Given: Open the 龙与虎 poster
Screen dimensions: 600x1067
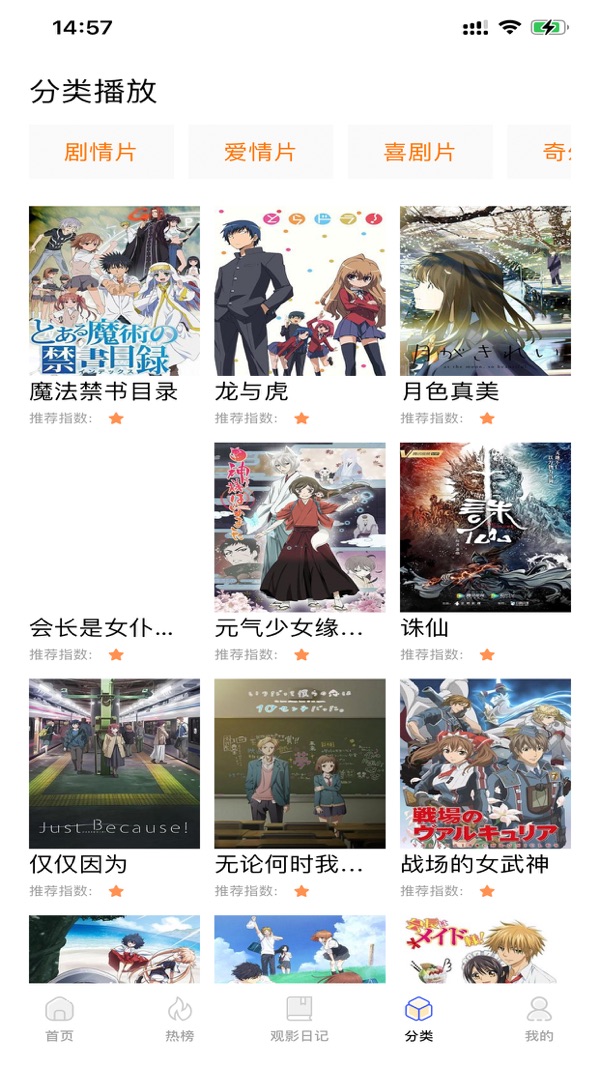Looking at the screenshot, I should (x=299, y=291).
